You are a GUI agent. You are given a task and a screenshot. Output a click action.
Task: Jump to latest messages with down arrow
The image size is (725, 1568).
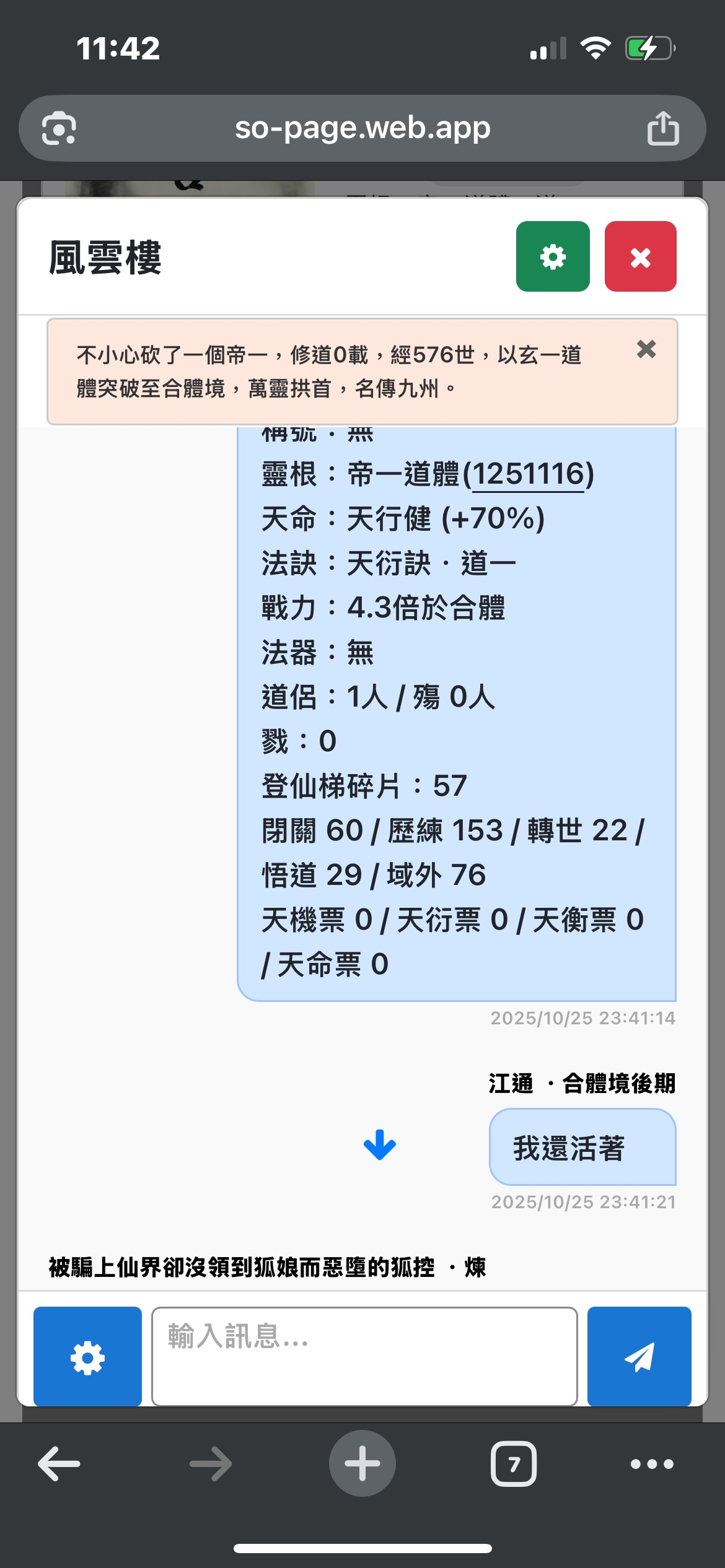379,1144
